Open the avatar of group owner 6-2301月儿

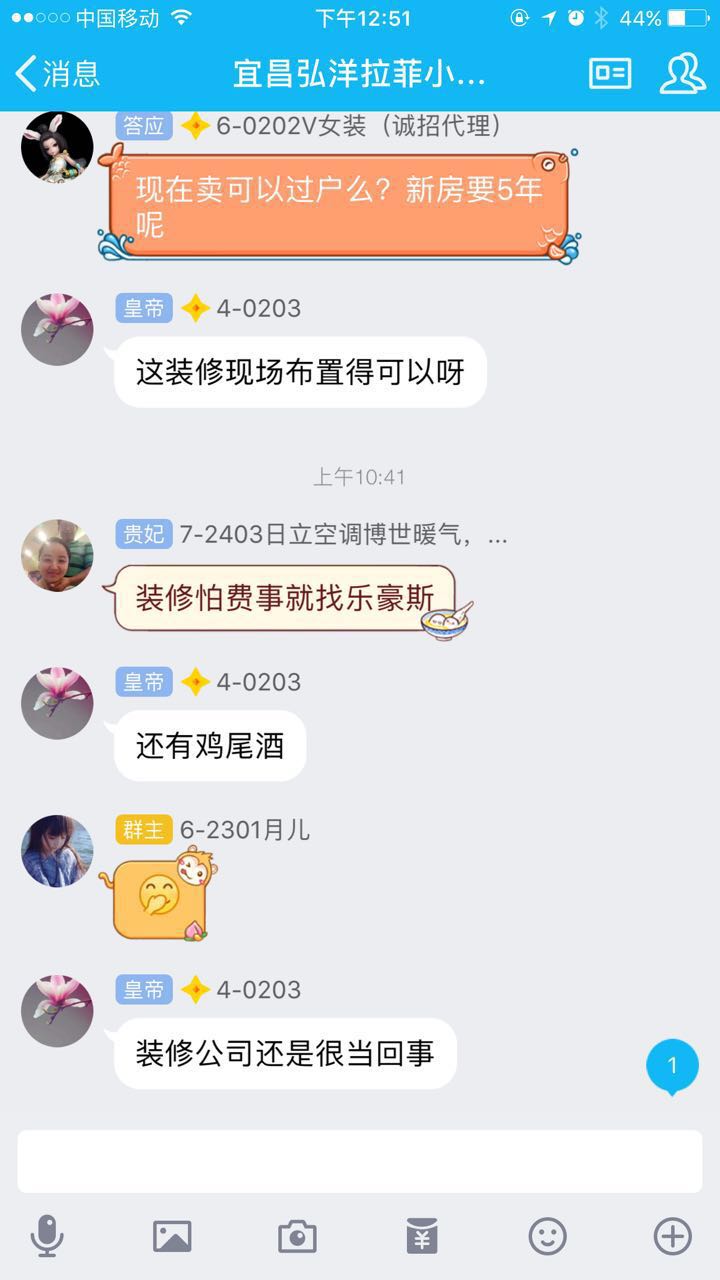click(57, 851)
